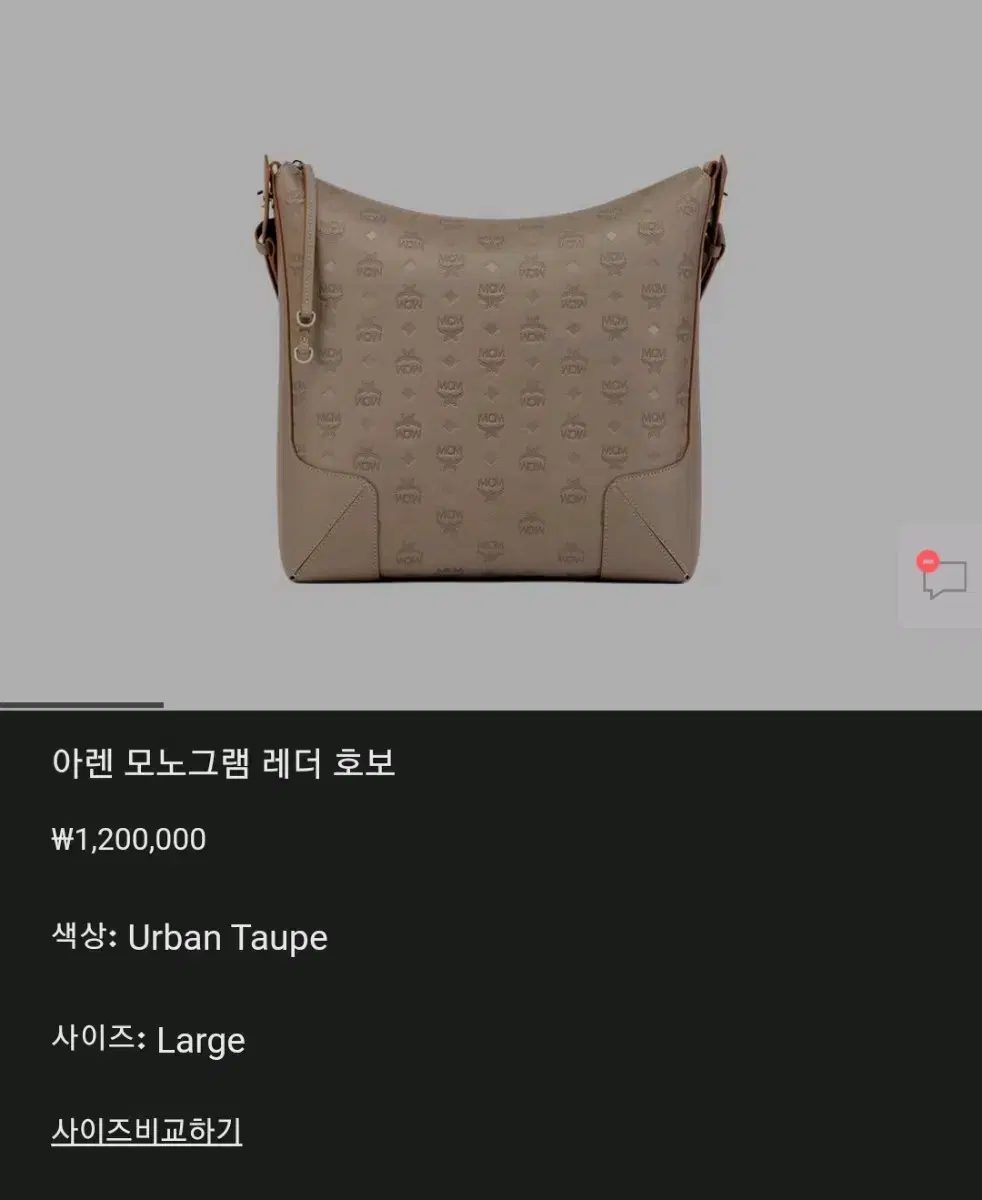Open the MCM hobo bag product image
This screenshot has height=1200, width=982.
[491, 370]
